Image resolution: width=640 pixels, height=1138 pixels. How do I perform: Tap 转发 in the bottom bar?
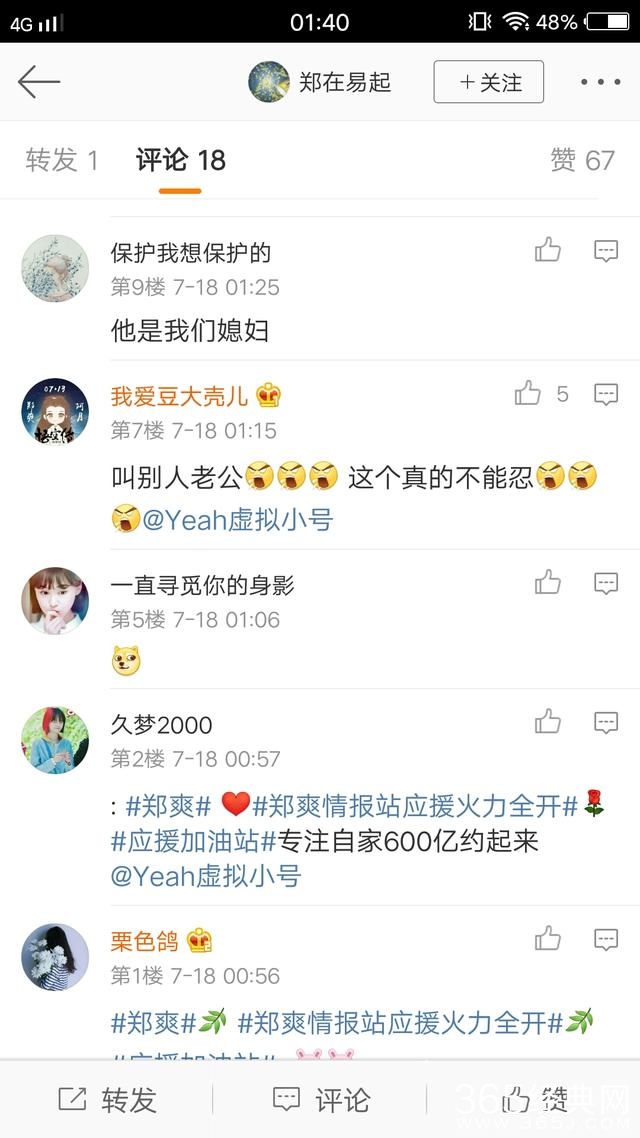point(107,1100)
